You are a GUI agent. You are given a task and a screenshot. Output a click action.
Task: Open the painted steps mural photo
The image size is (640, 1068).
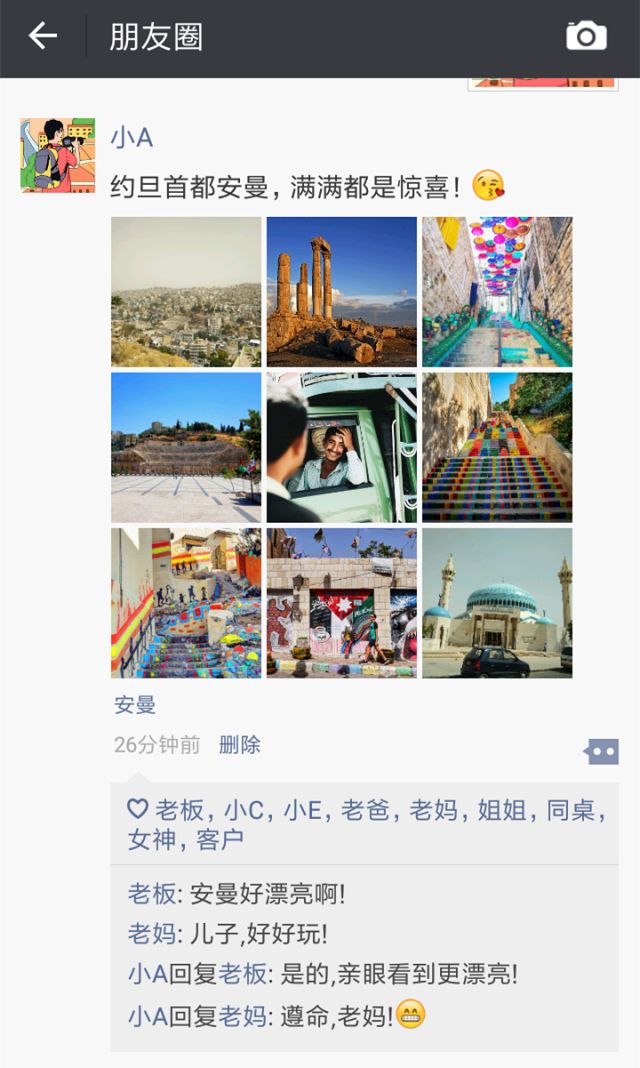tap(186, 603)
